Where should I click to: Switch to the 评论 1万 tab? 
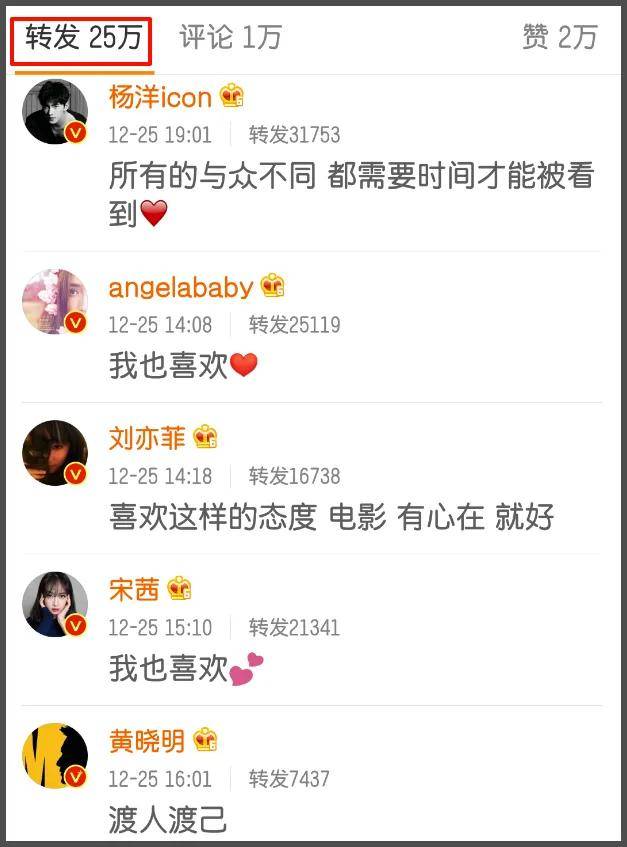coord(230,39)
